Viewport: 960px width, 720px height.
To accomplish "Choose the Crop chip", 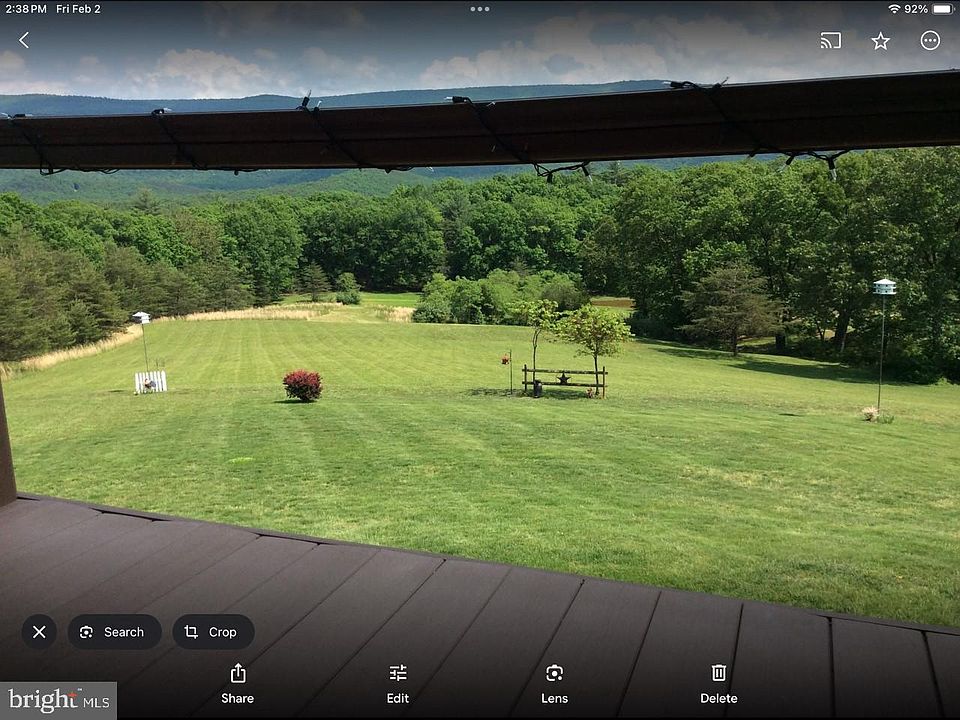I will click(213, 632).
